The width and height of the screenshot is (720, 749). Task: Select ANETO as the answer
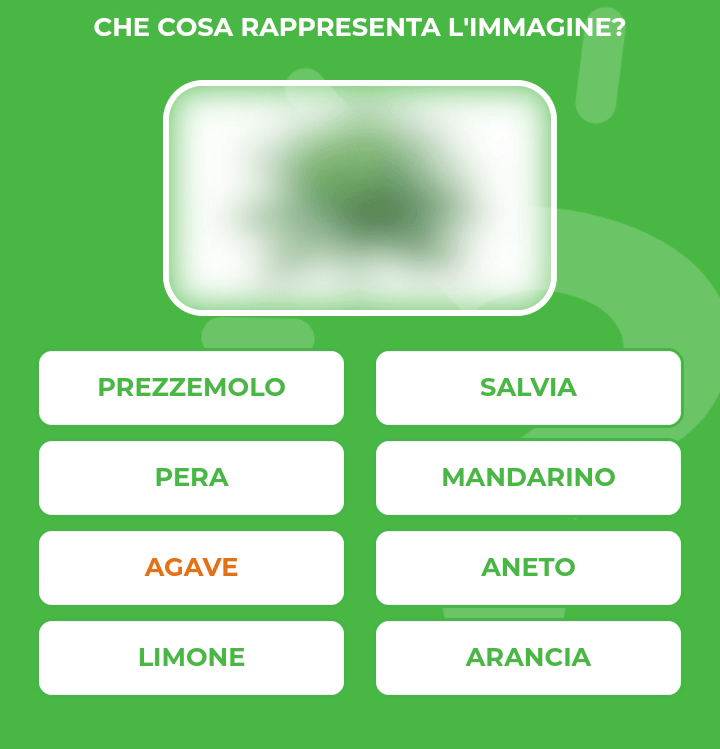(528, 568)
